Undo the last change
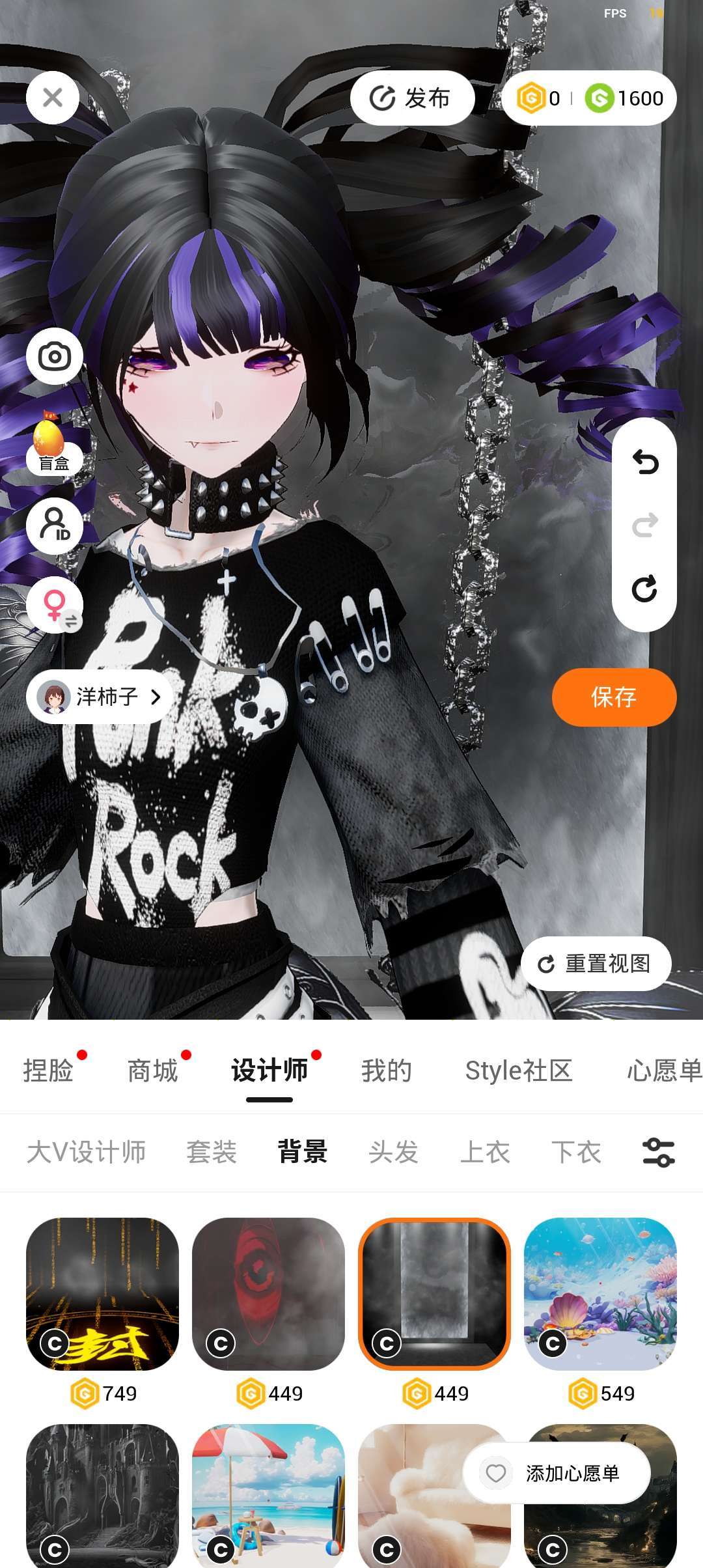 tap(644, 462)
